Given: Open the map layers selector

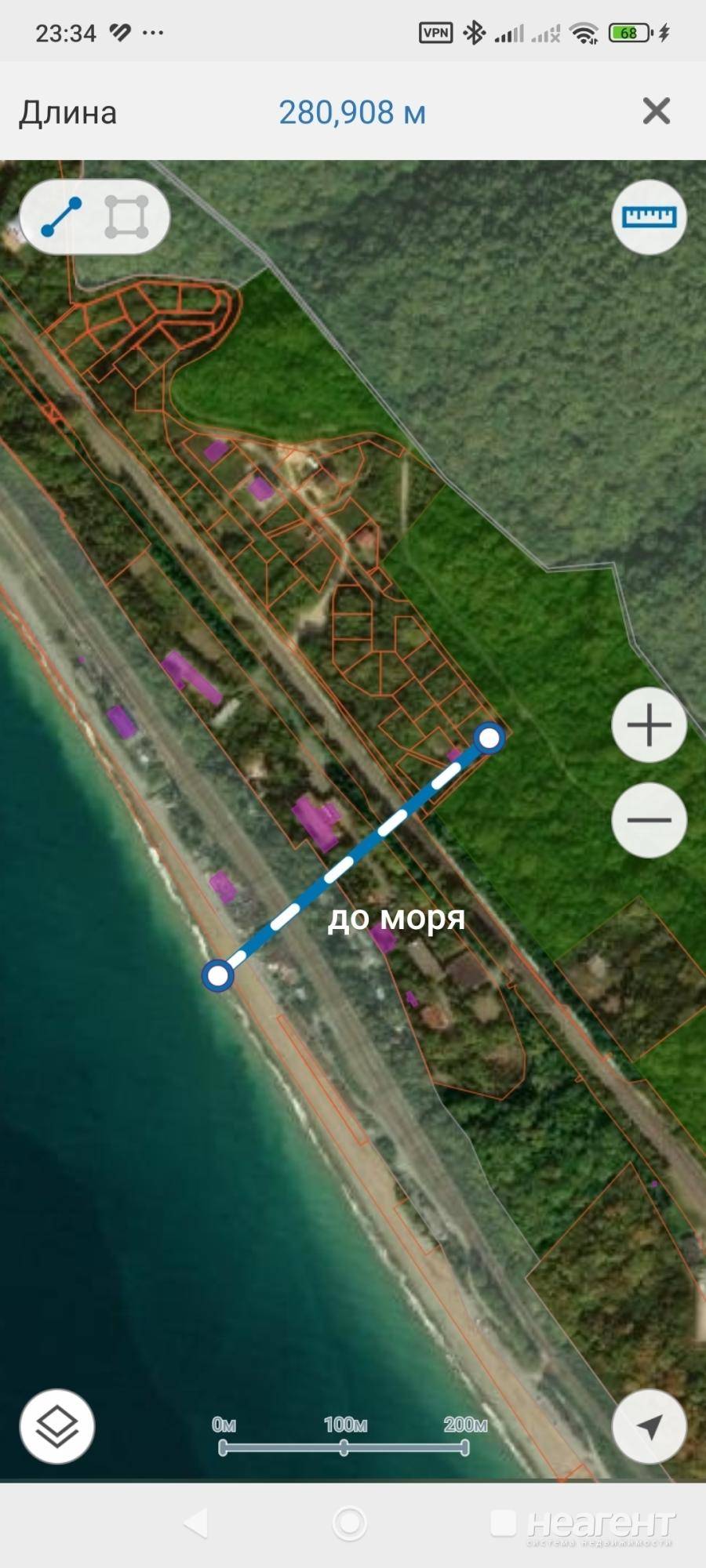Looking at the screenshot, I should click(57, 1426).
